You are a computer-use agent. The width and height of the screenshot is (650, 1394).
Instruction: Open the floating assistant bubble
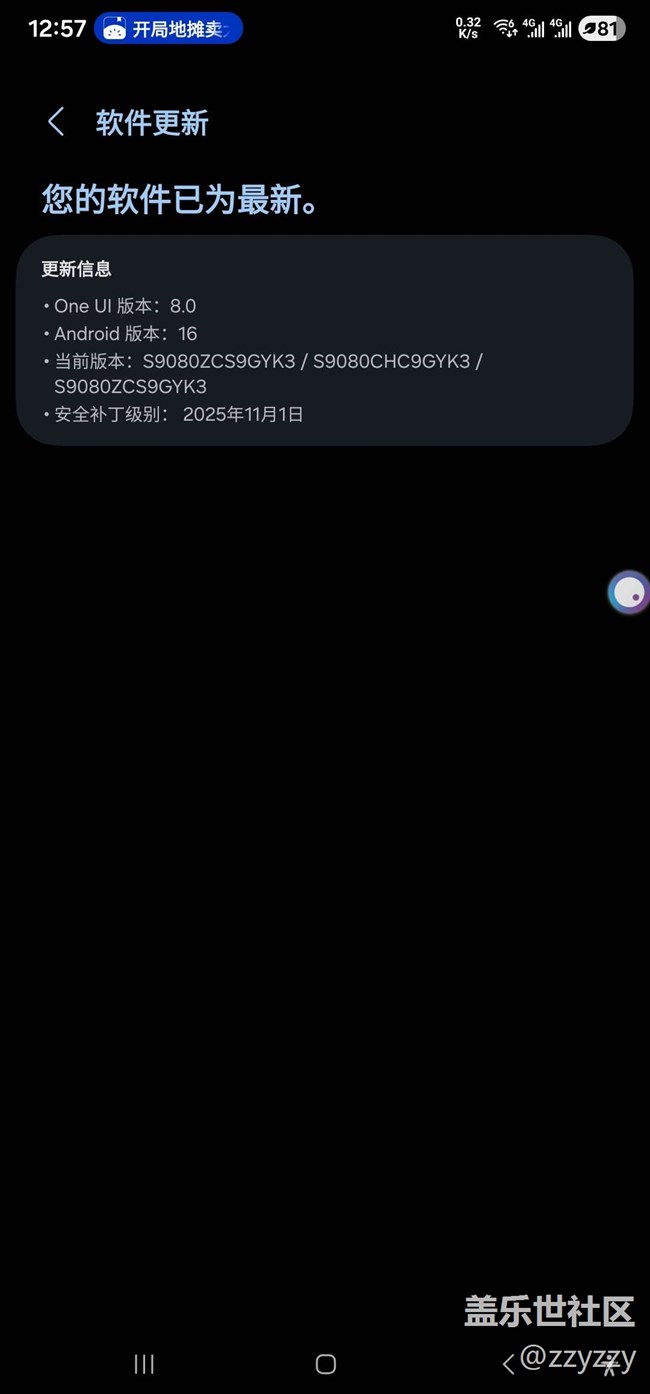[x=628, y=593]
